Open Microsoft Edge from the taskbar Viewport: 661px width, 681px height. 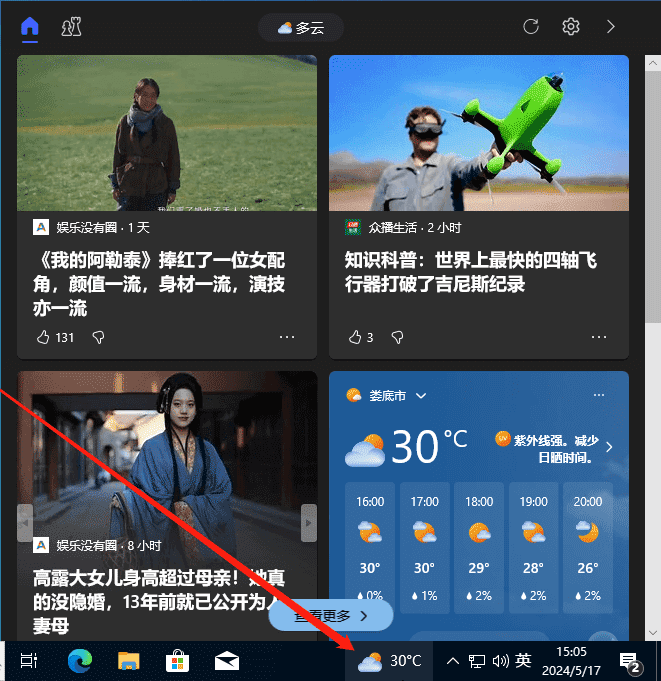80,661
